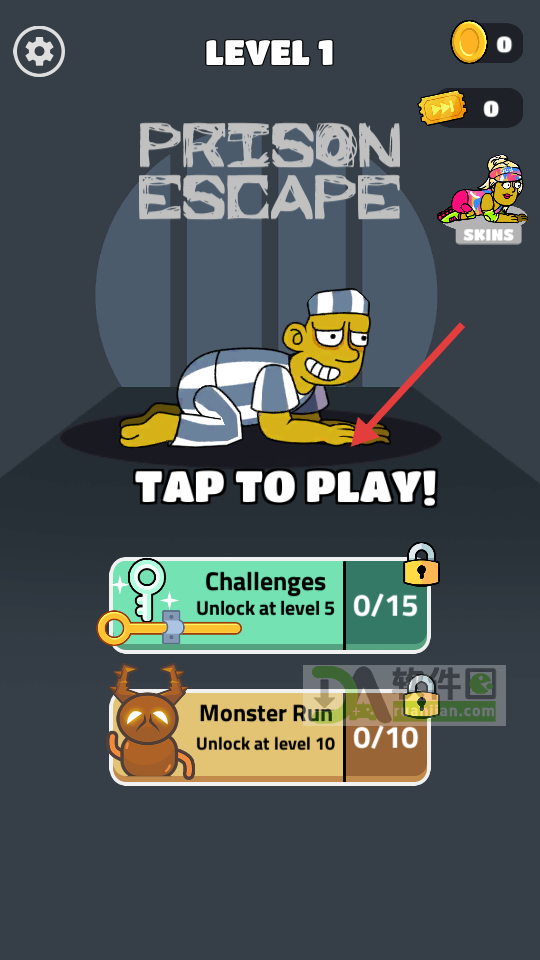Open the Challenges card
This screenshot has height=960, width=540.
(x=269, y=605)
